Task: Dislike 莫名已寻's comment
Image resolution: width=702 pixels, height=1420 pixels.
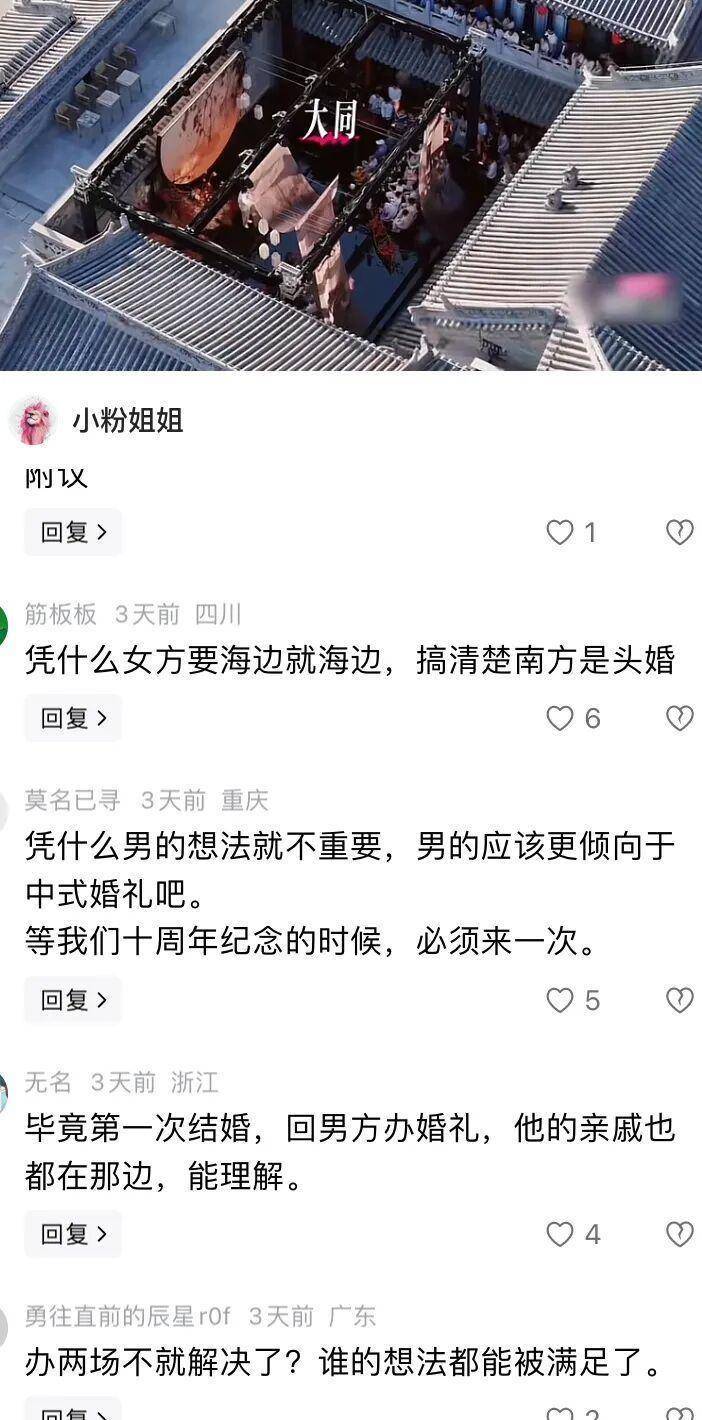Action: coord(680,1000)
